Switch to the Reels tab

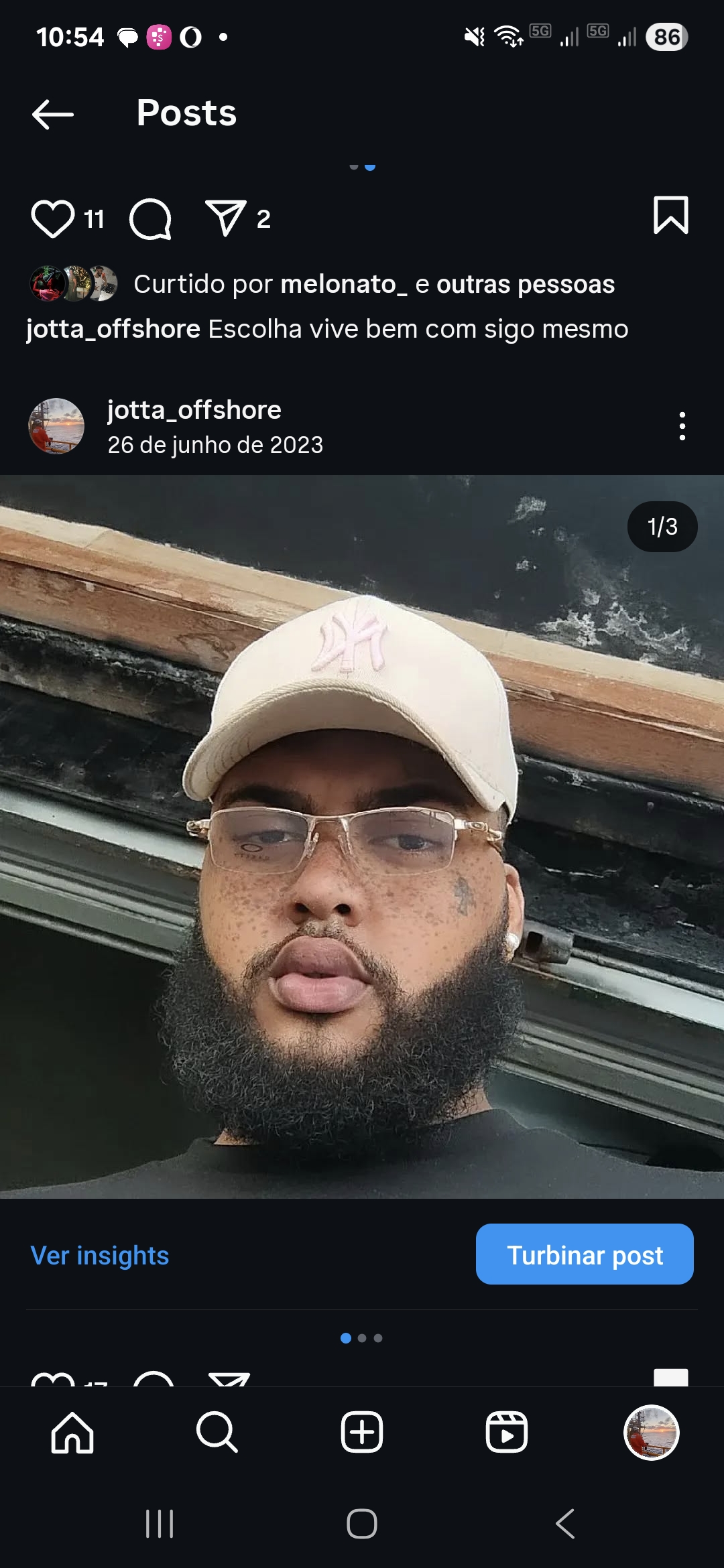click(x=507, y=1433)
